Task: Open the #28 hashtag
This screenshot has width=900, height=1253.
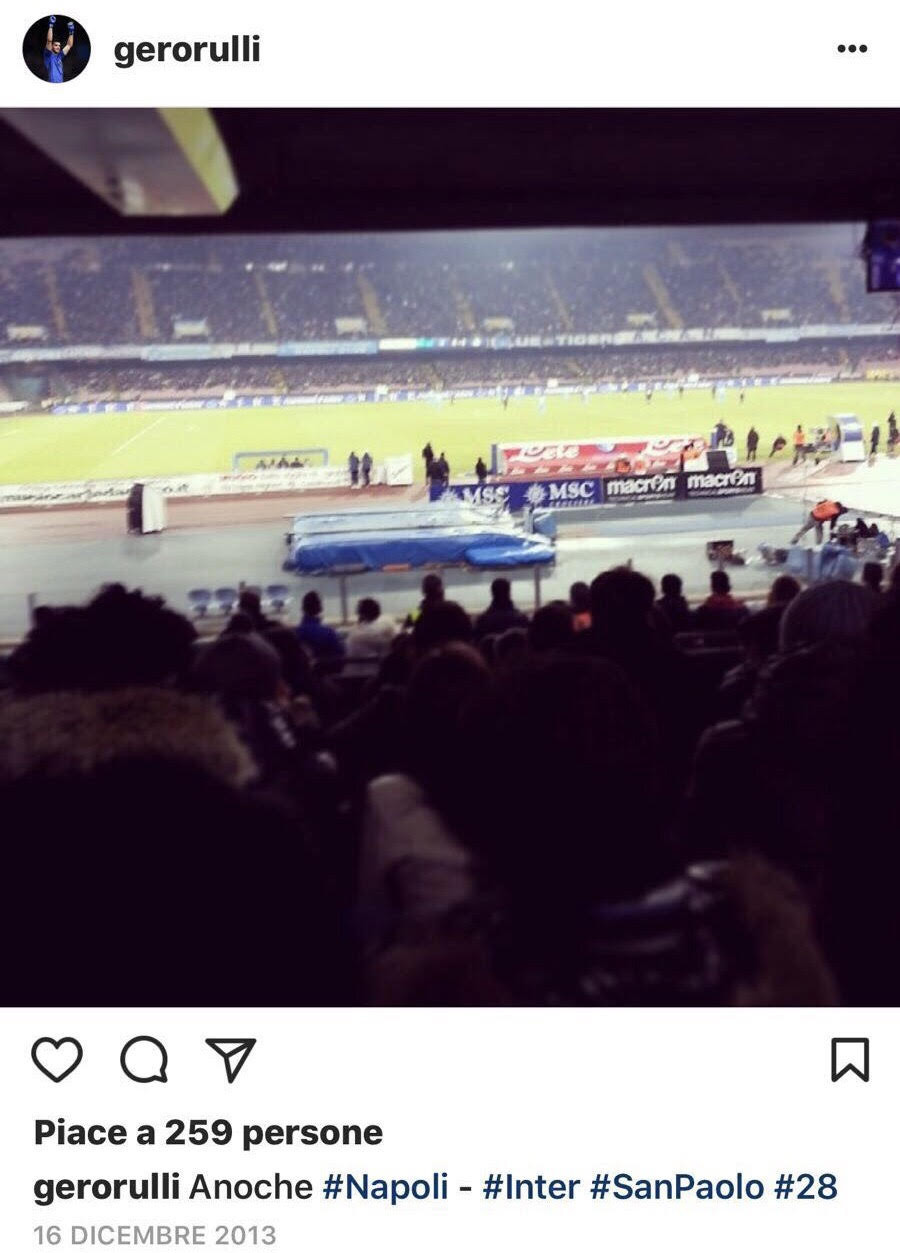Action: click(x=806, y=1187)
